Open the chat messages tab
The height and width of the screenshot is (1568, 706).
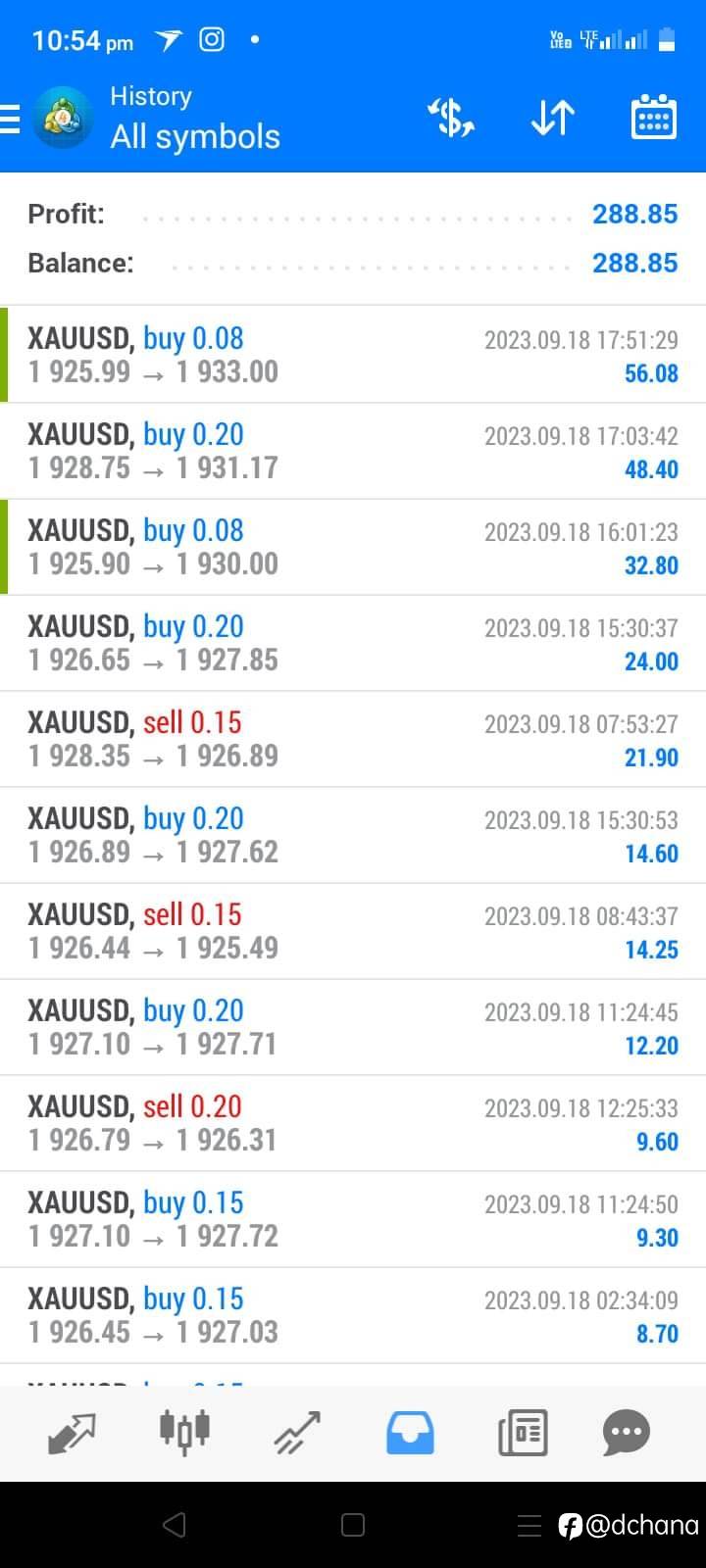[626, 1433]
